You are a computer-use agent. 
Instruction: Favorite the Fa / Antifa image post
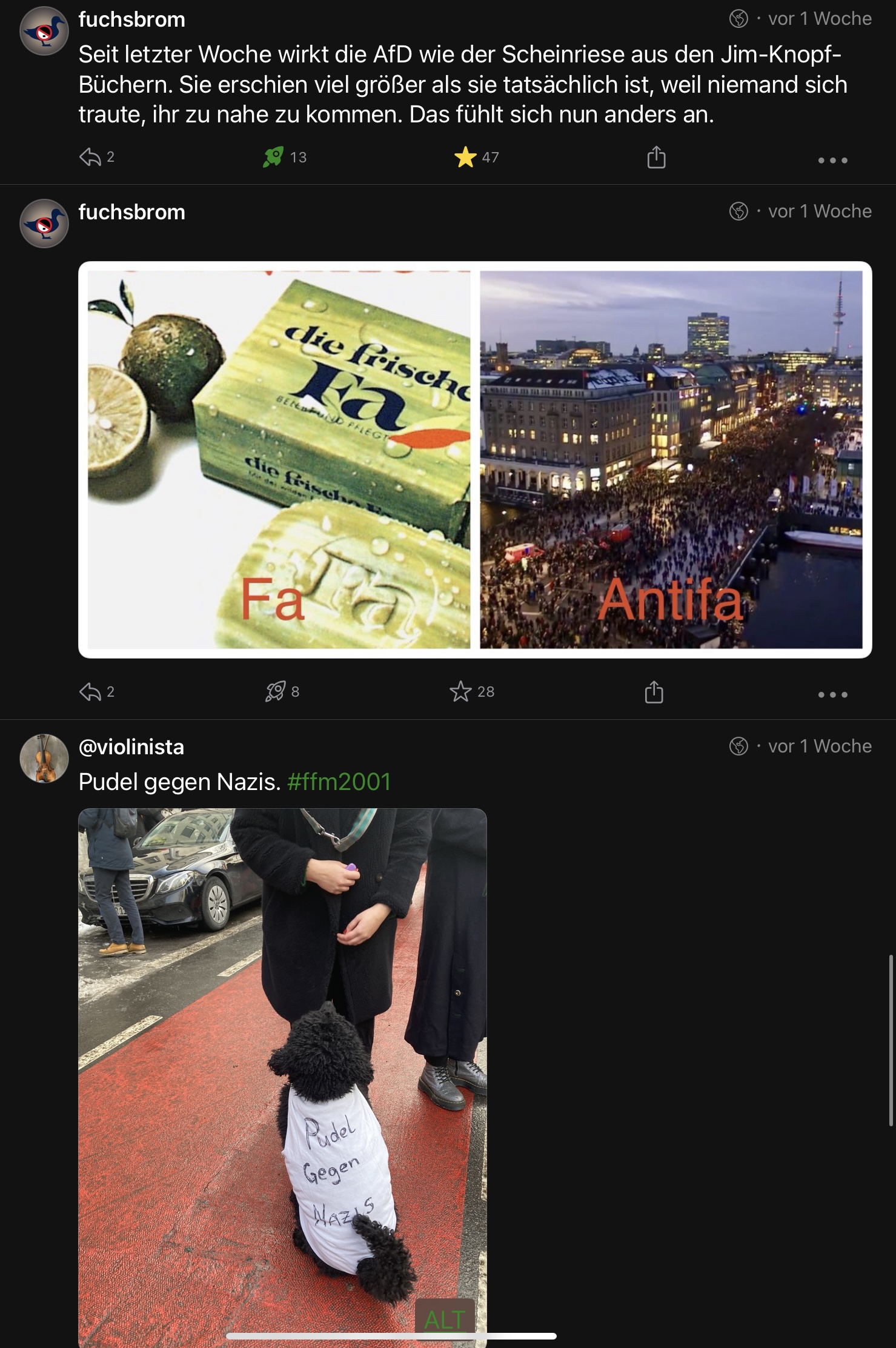[460, 692]
